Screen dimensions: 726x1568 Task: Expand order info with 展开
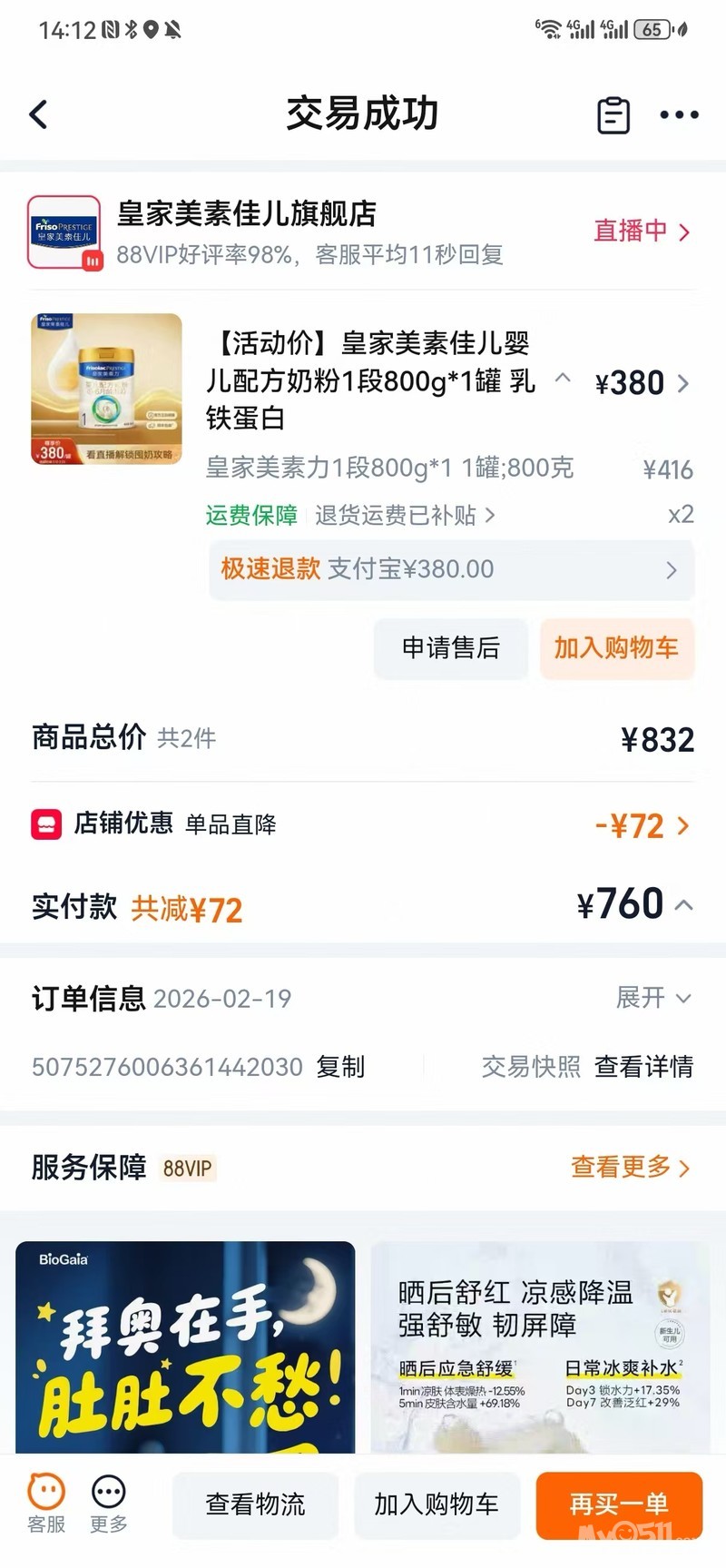653,998
